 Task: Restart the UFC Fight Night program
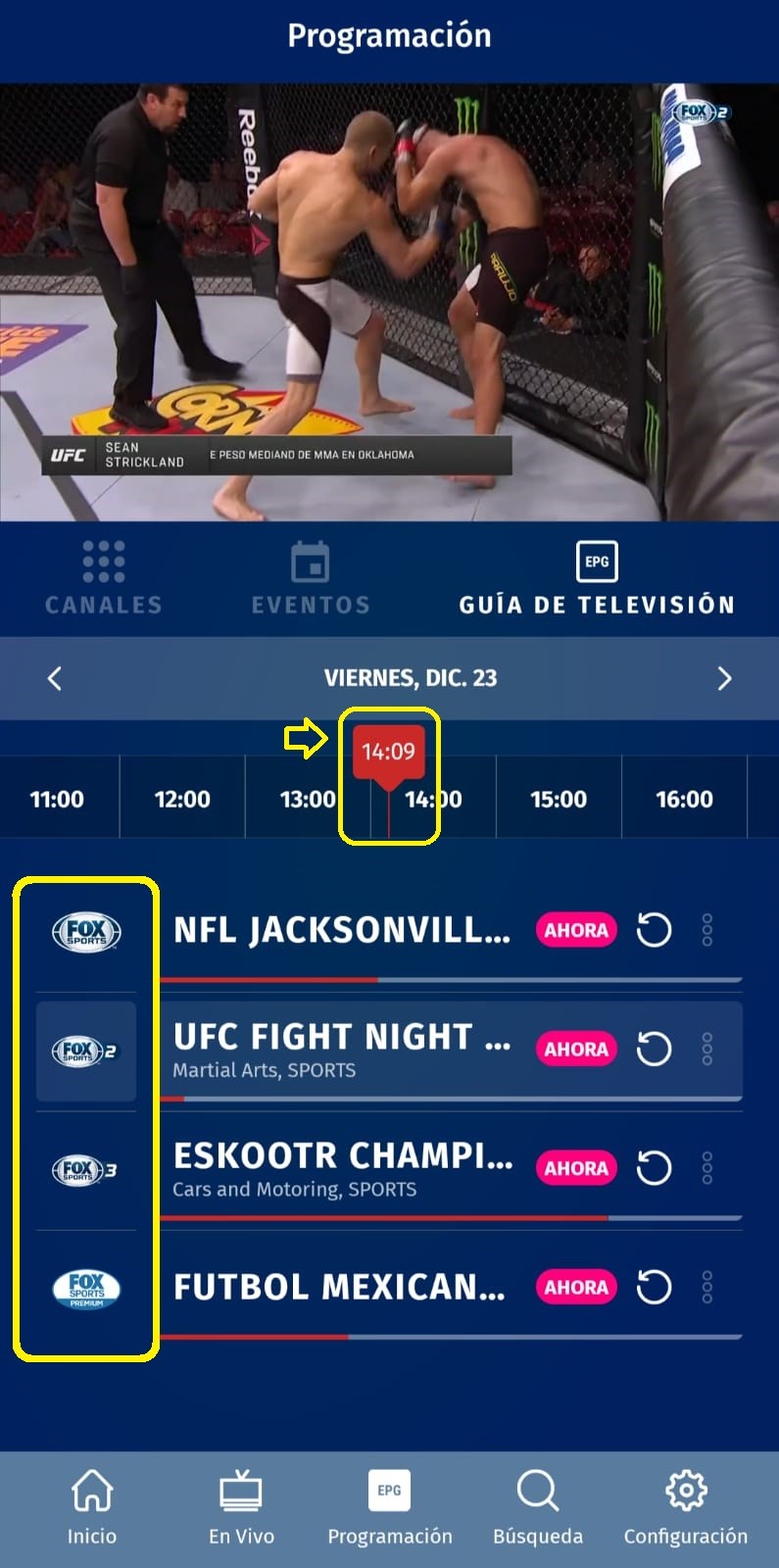[654, 1049]
